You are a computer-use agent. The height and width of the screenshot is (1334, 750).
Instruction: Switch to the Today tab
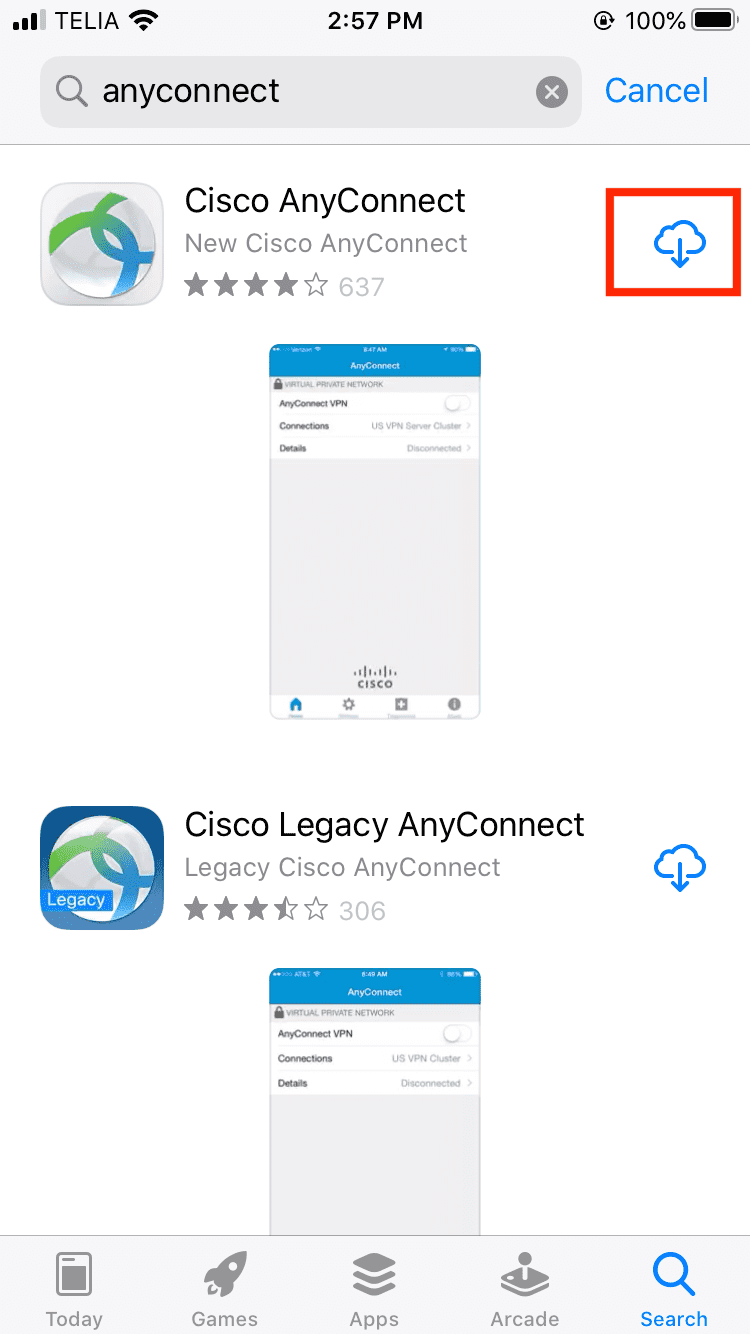(x=75, y=1289)
